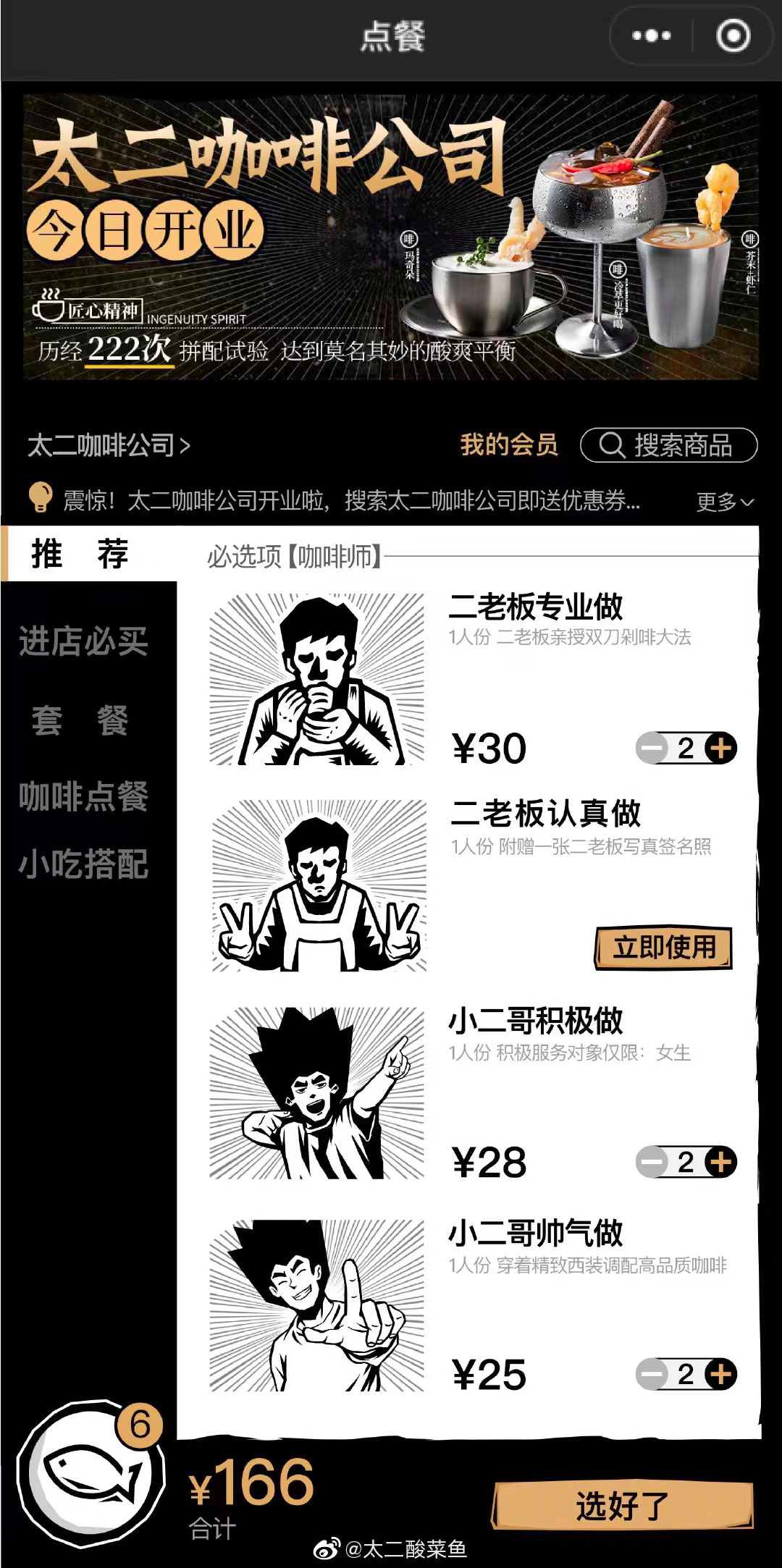The image size is (782, 1568).
Task: Switch to the 咖啡点餐 category
Action: point(84,796)
